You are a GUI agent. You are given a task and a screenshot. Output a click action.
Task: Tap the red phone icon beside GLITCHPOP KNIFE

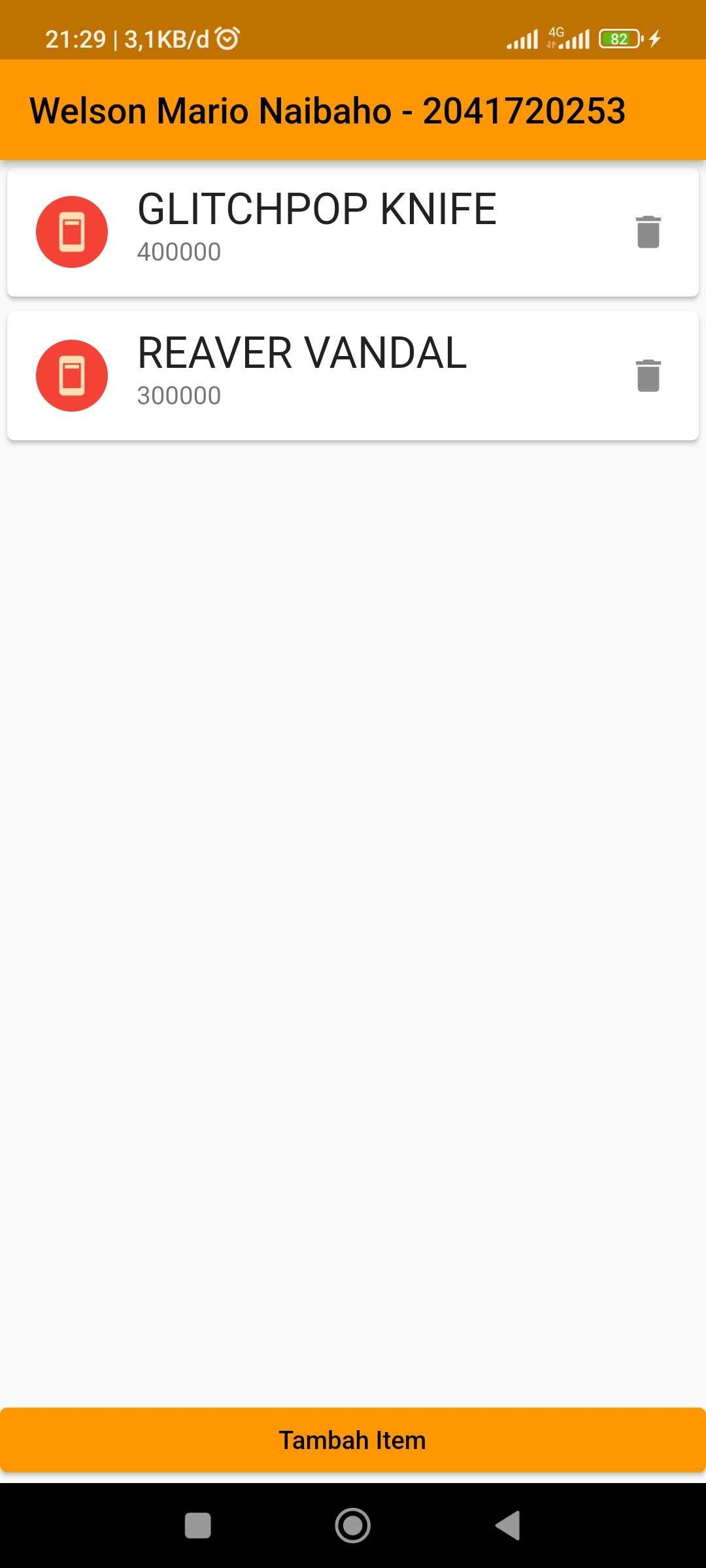(x=72, y=231)
